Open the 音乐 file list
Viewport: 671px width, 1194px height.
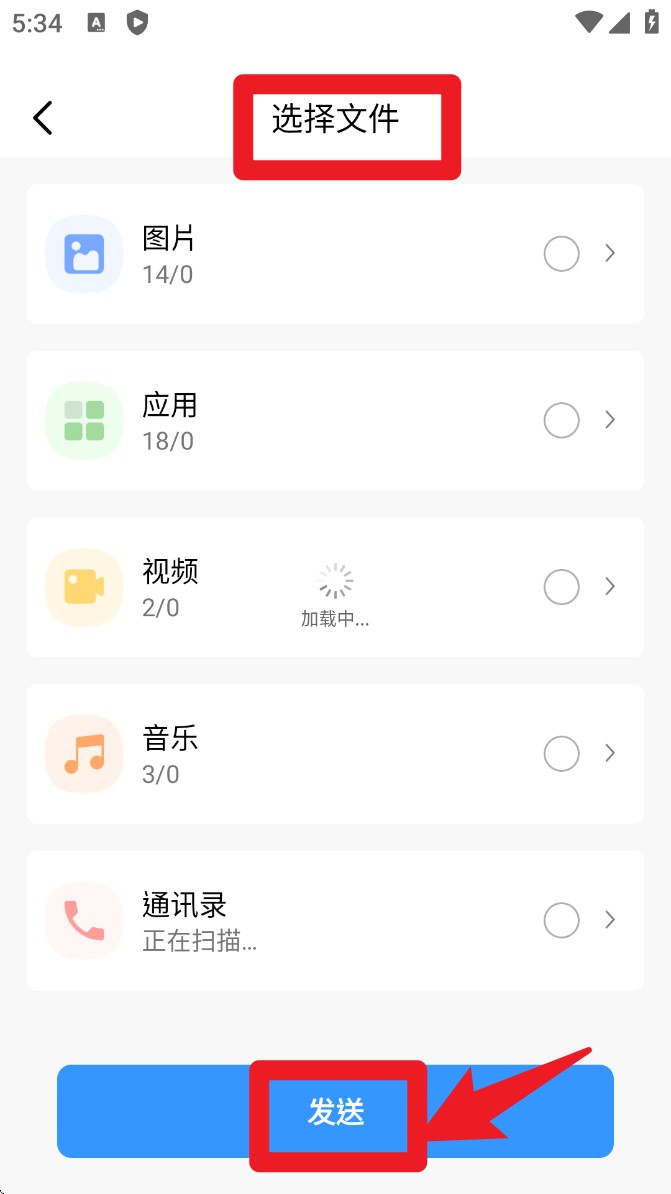pos(610,754)
